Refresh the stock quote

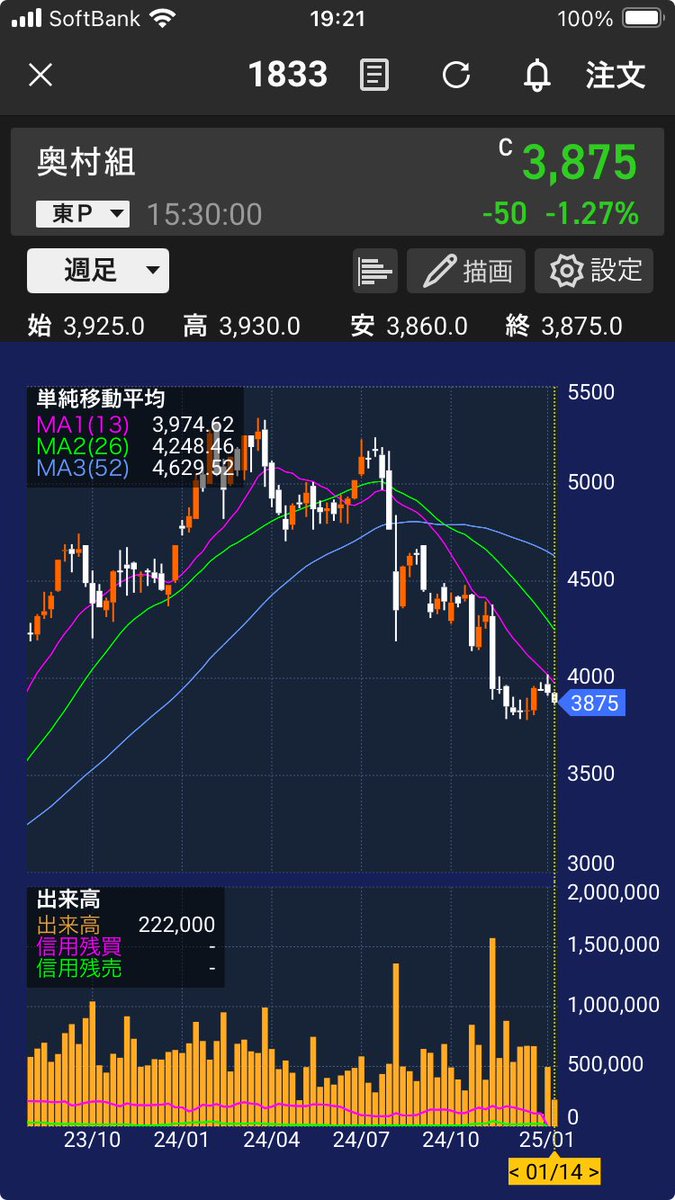pos(456,75)
